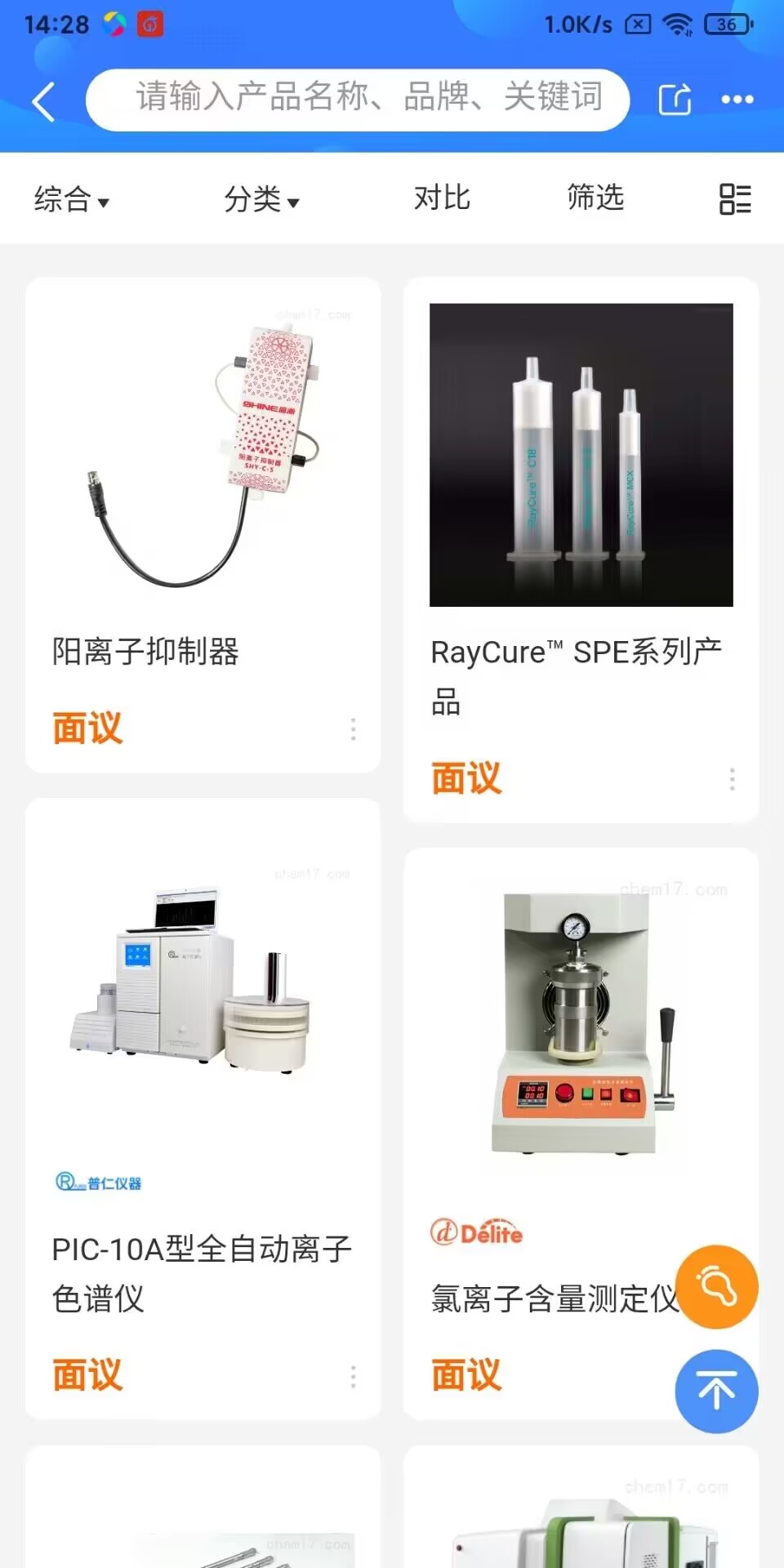Open the three-dot overflow menu in header

[737, 100]
